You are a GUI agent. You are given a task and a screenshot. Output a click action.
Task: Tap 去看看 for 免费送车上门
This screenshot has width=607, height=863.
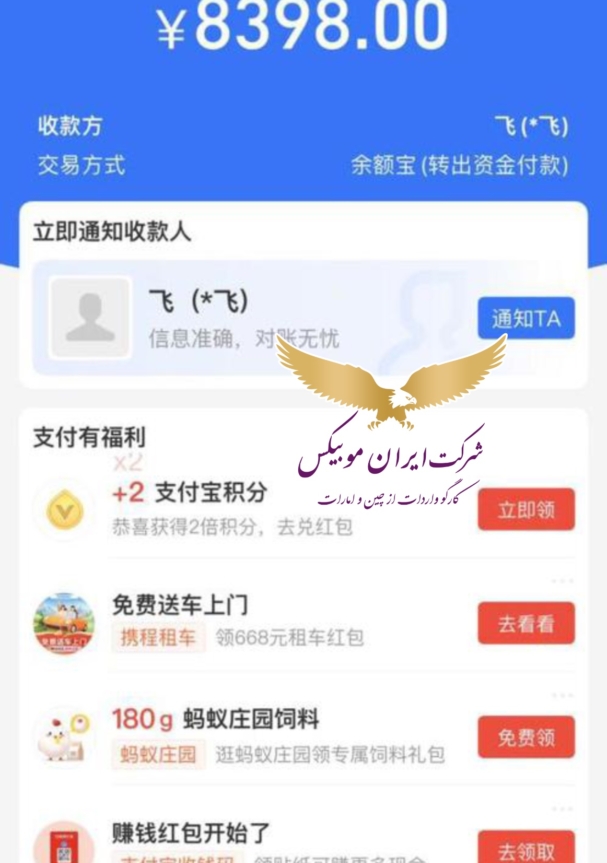click(525, 623)
